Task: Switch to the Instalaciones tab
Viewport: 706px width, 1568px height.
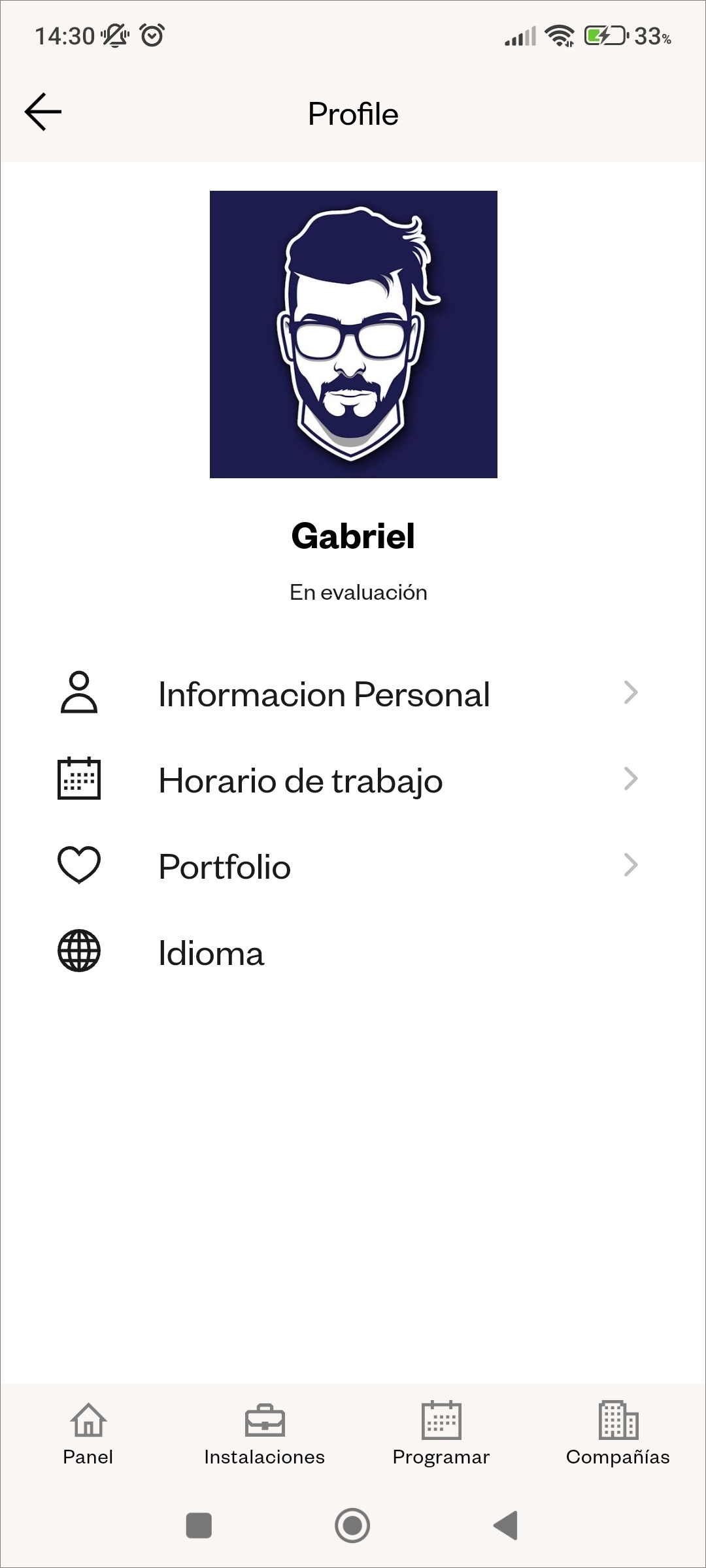Action: [x=265, y=1433]
